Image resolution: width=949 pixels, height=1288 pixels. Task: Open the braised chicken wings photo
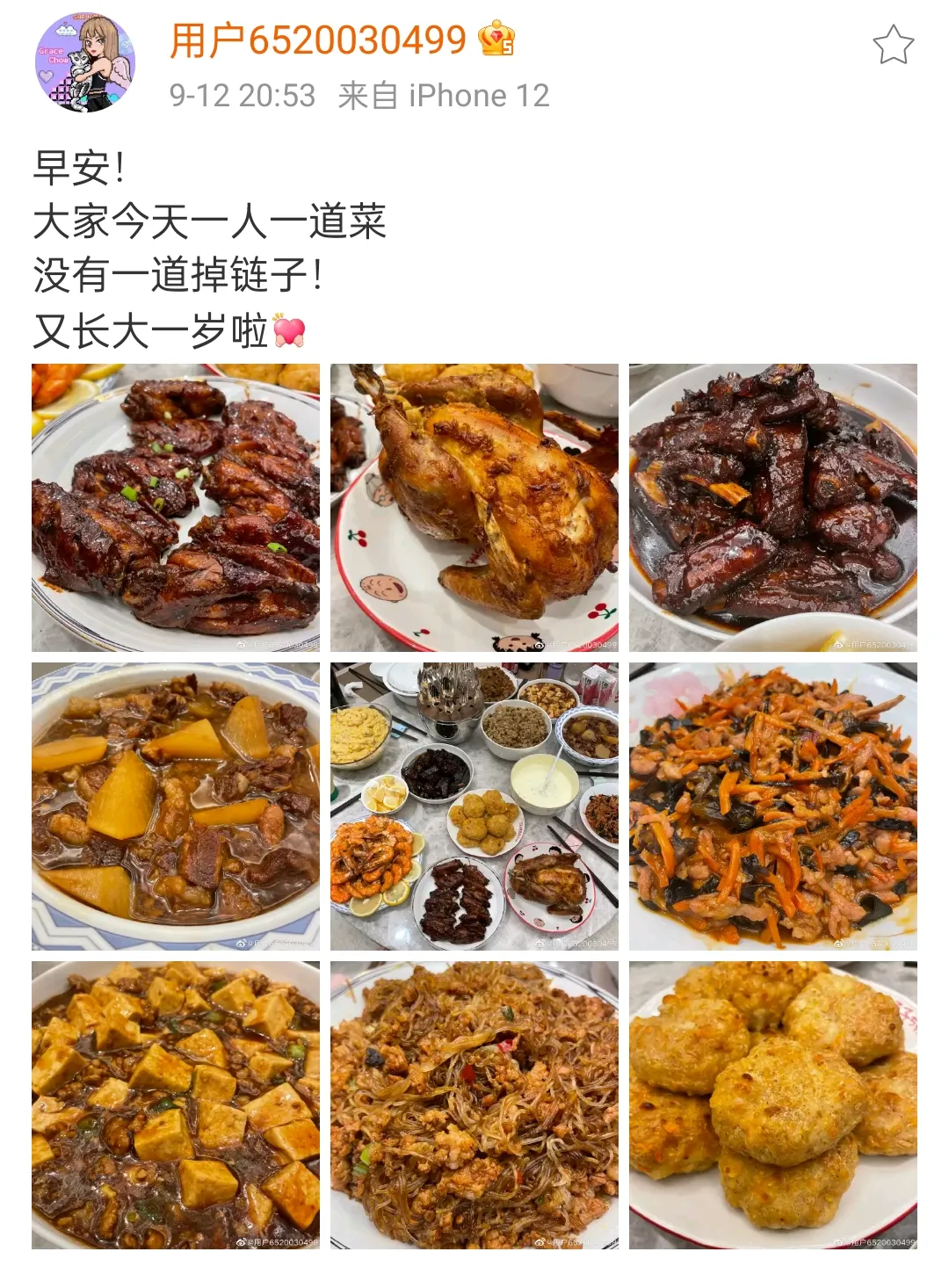coord(176,508)
